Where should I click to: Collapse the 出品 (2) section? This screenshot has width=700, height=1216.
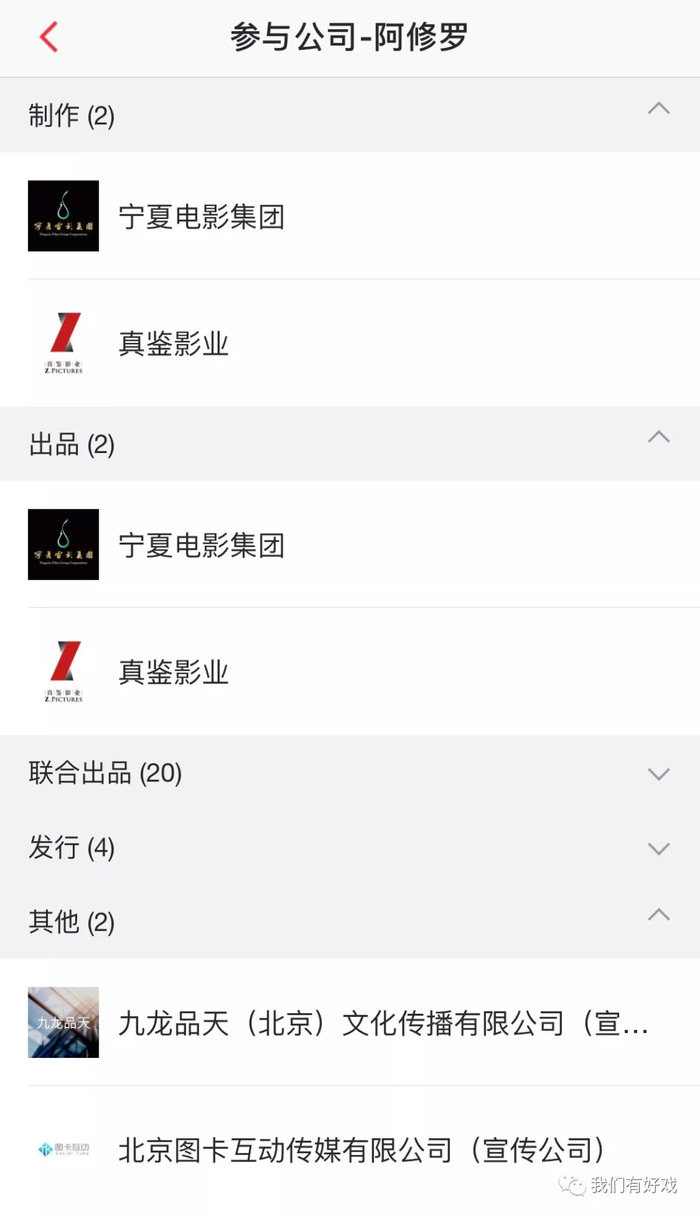[658, 438]
